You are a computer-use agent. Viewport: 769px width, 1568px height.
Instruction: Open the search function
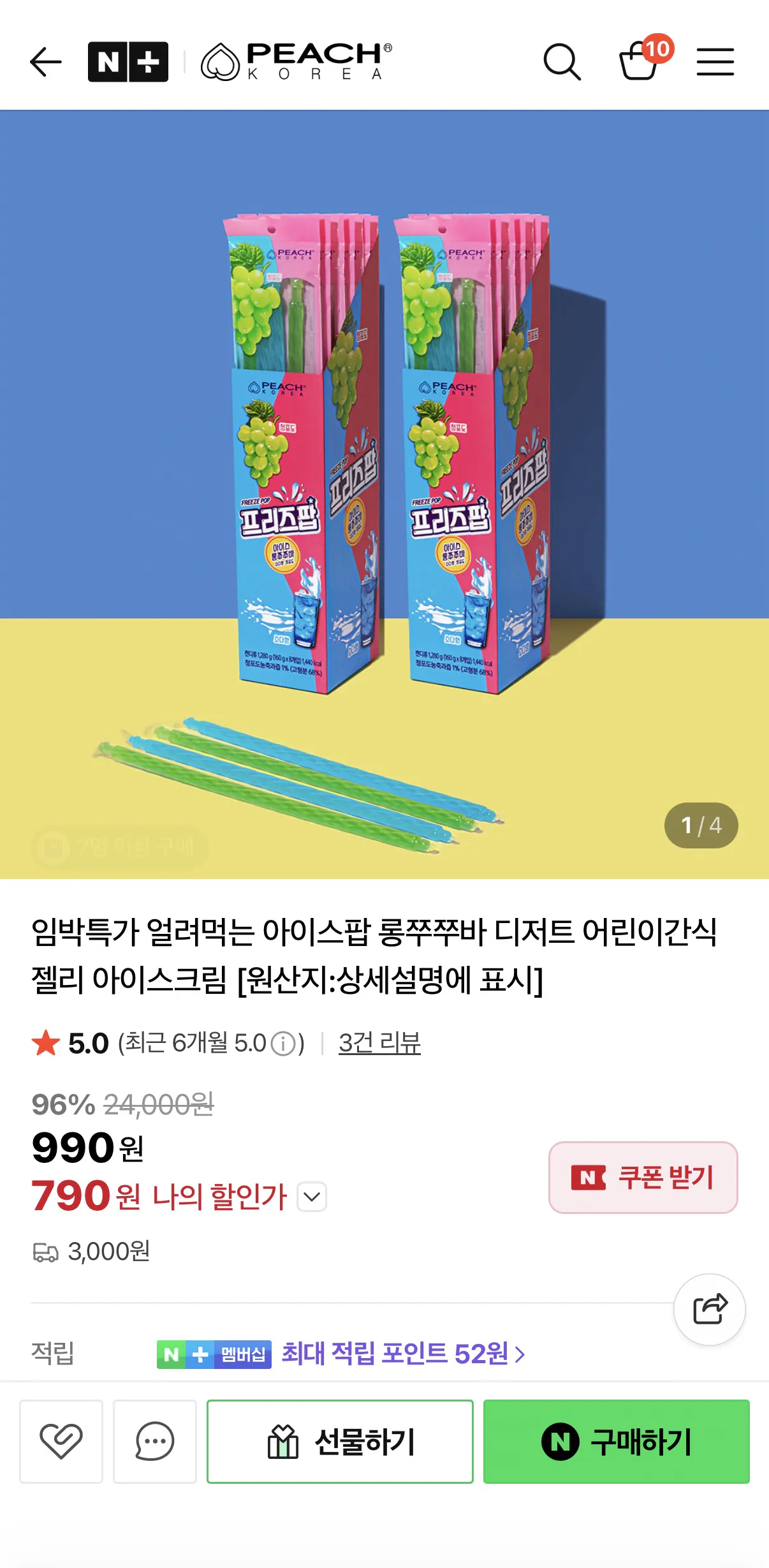click(x=562, y=61)
